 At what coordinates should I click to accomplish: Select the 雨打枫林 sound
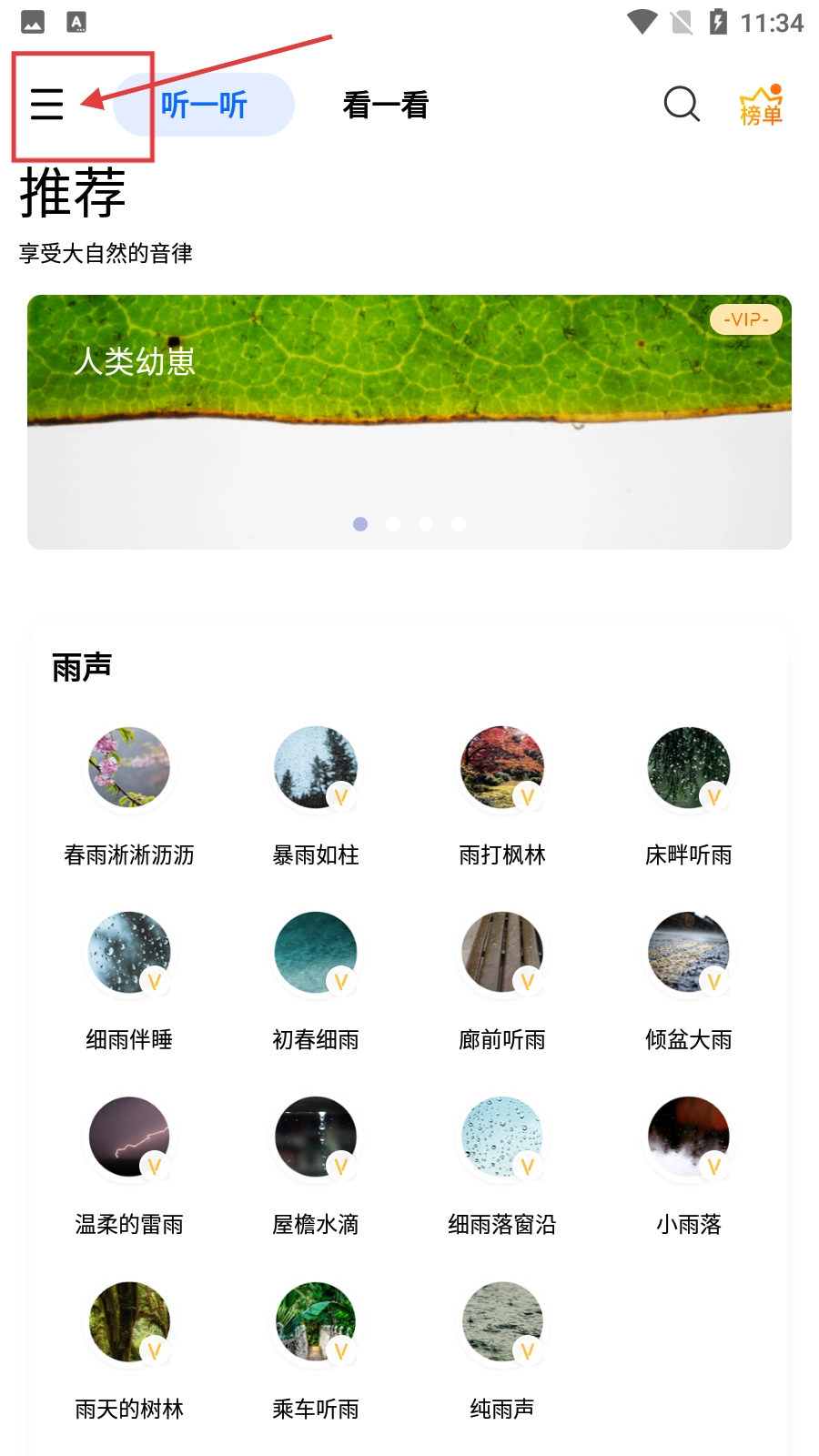click(x=502, y=767)
